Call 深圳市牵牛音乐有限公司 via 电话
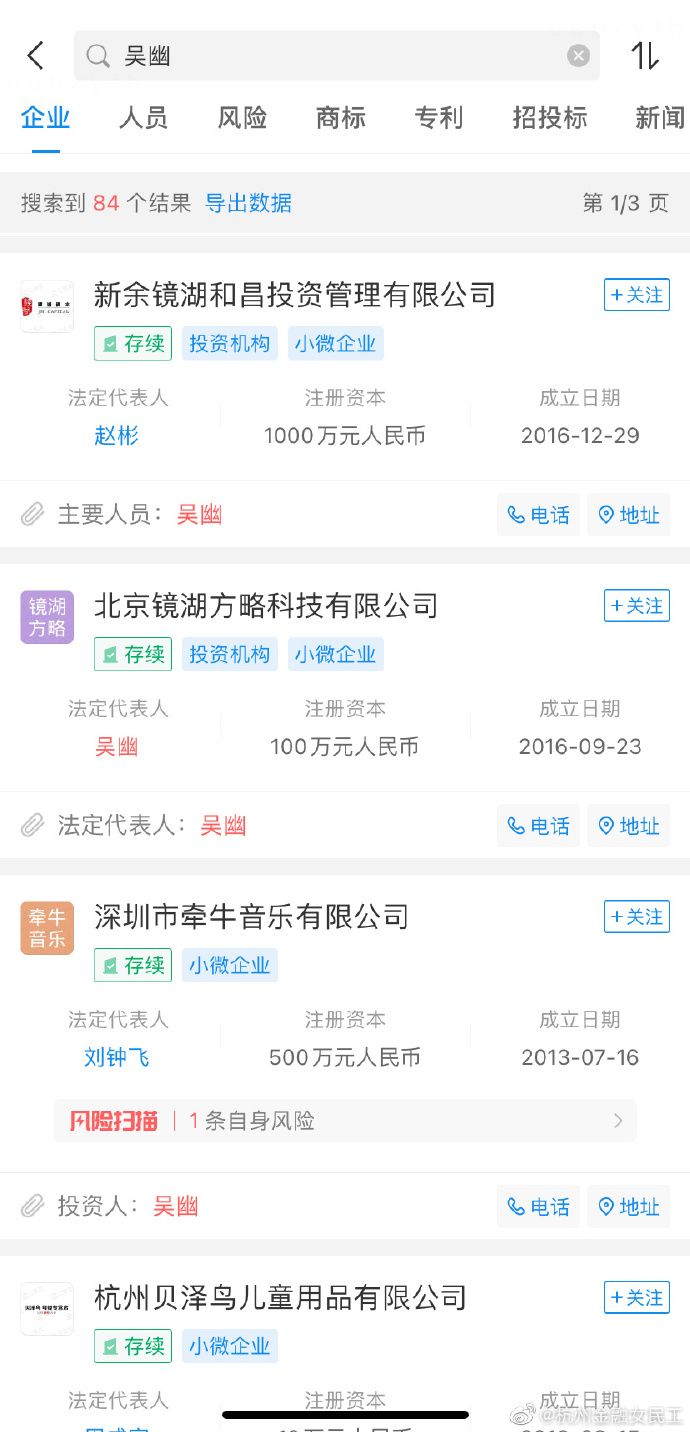The width and height of the screenshot is (690, 1432). pos(538,1207)
